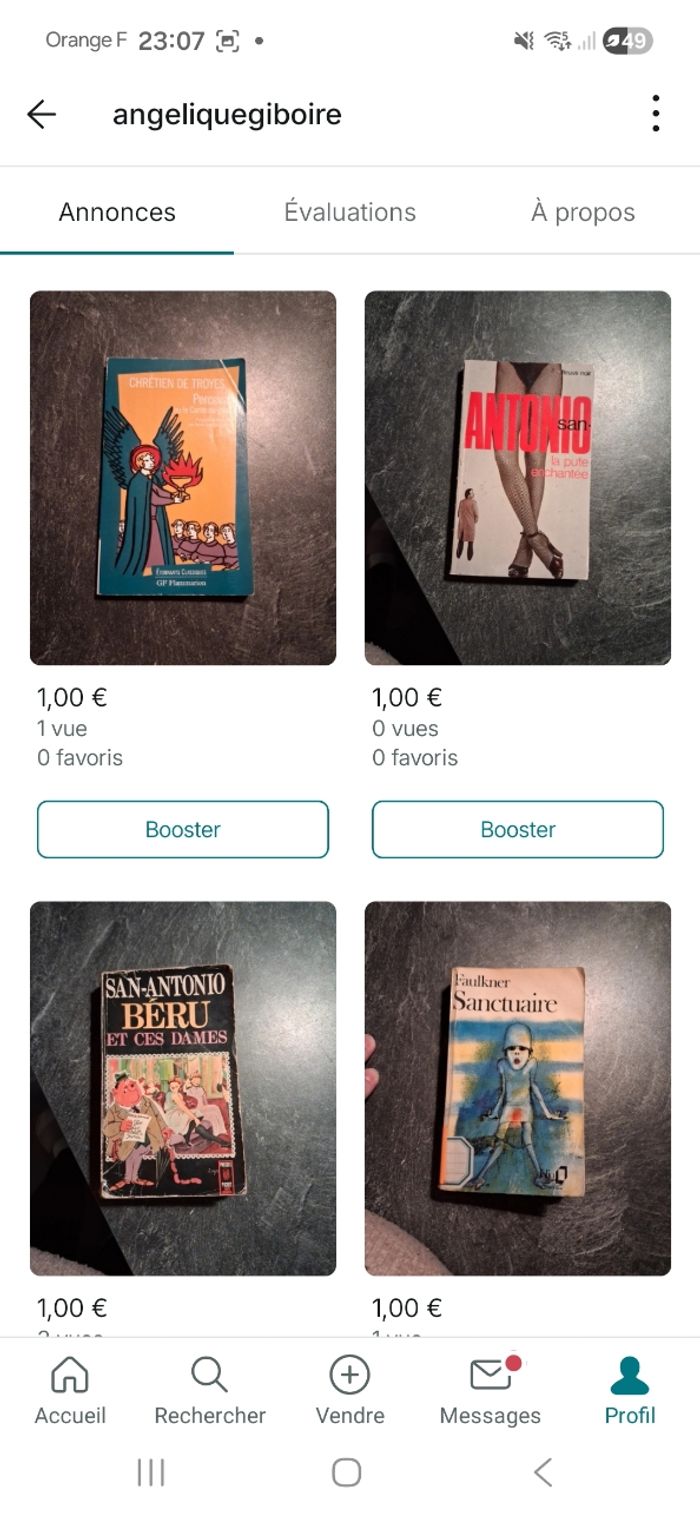Switch to the Évaluations tab

pos(350,212)
